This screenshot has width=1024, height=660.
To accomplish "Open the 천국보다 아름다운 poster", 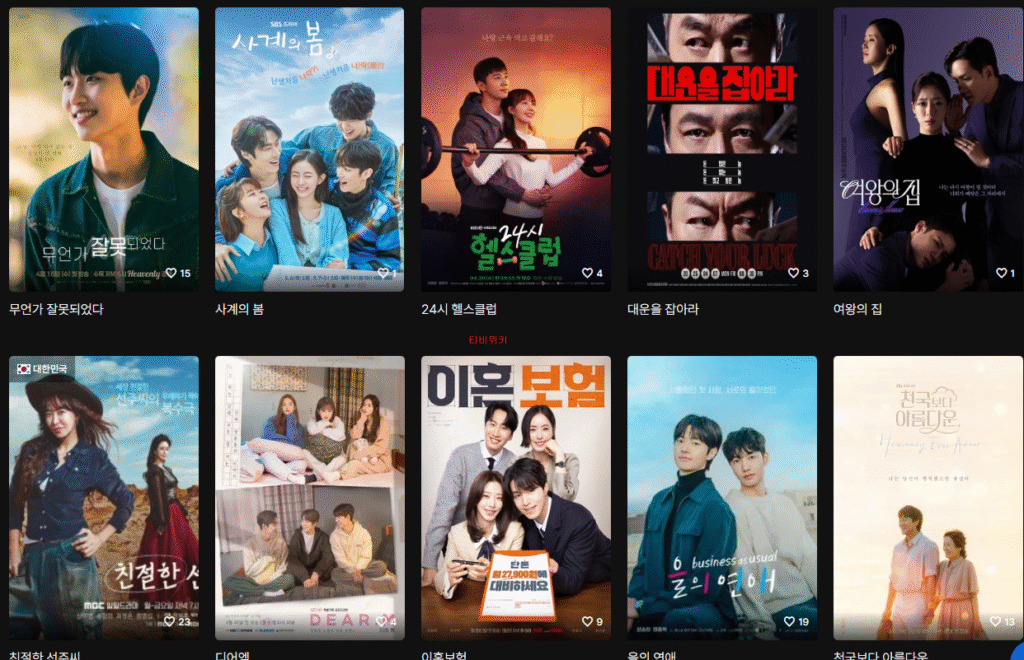I will click(927, 490).
